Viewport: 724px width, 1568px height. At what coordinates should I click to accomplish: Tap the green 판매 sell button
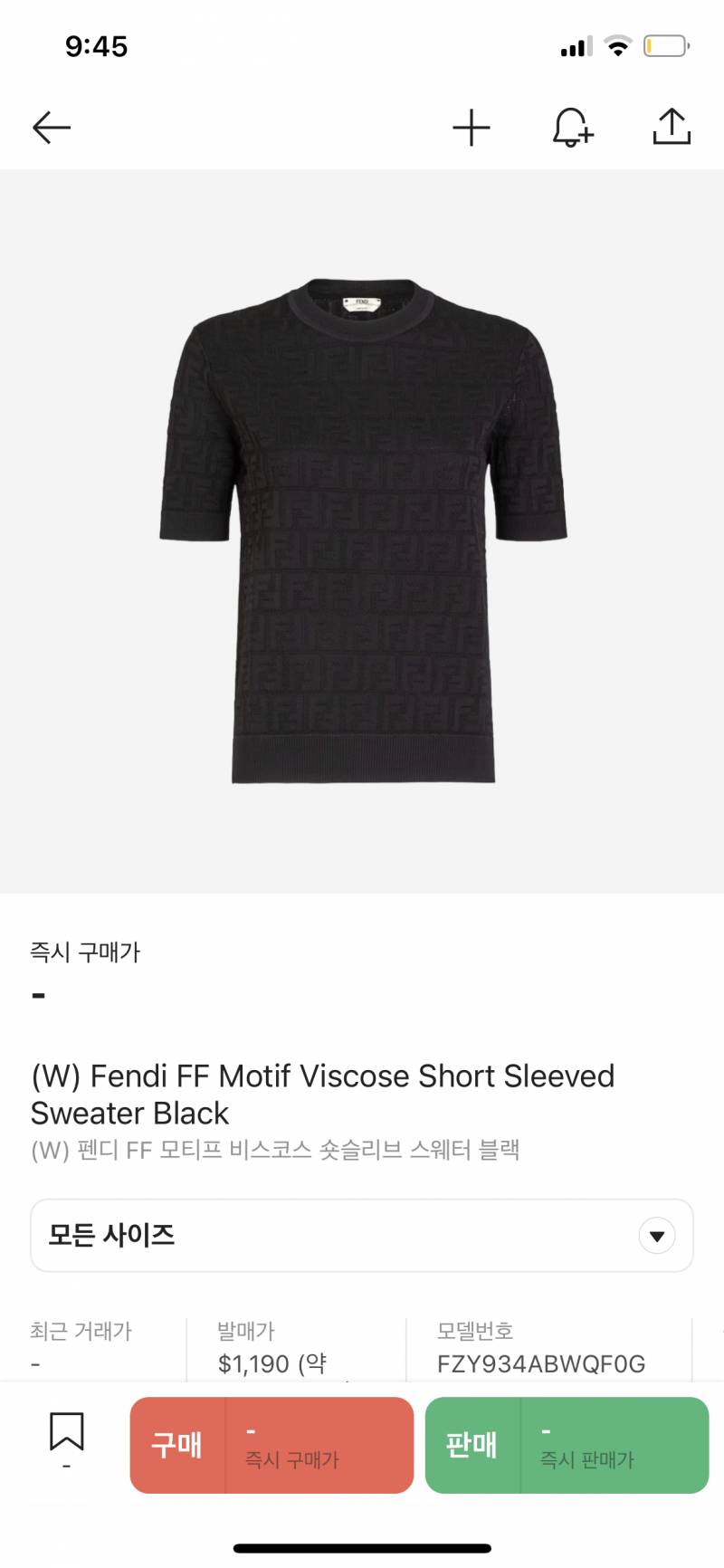pyautogui.click(x=567, y=1445)
